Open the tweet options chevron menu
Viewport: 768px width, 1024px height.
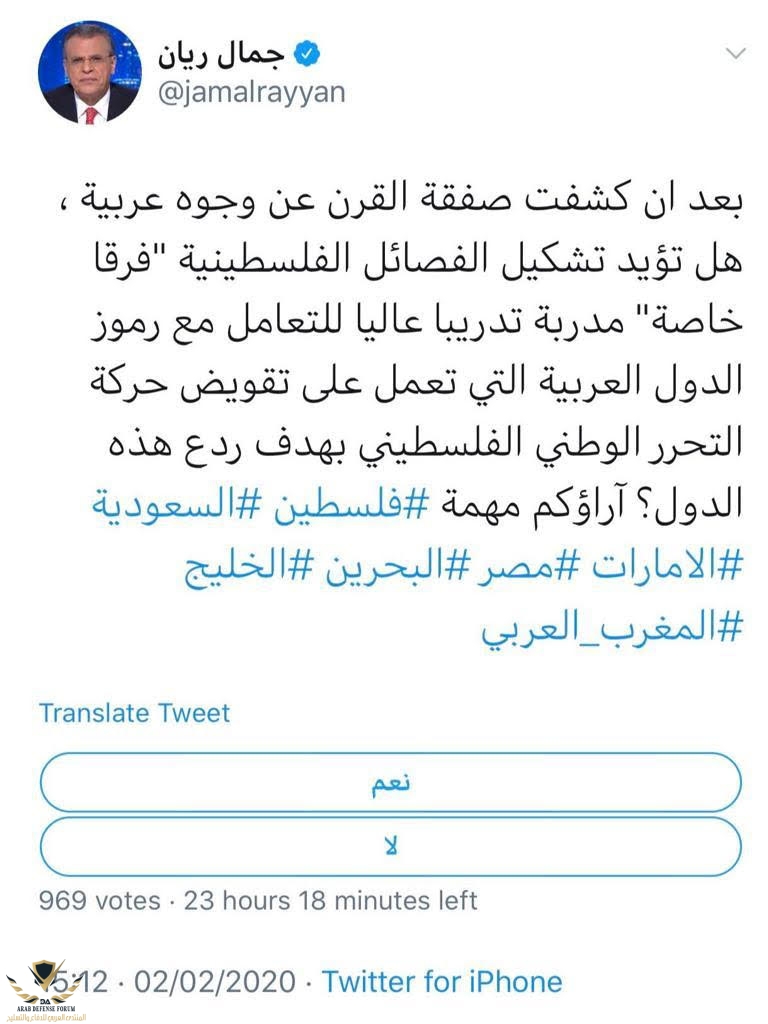[735, 53]
